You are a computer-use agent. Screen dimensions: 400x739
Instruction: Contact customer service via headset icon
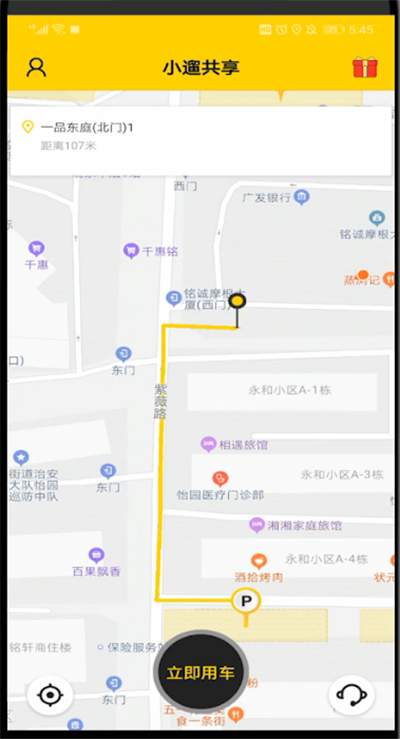351,695
